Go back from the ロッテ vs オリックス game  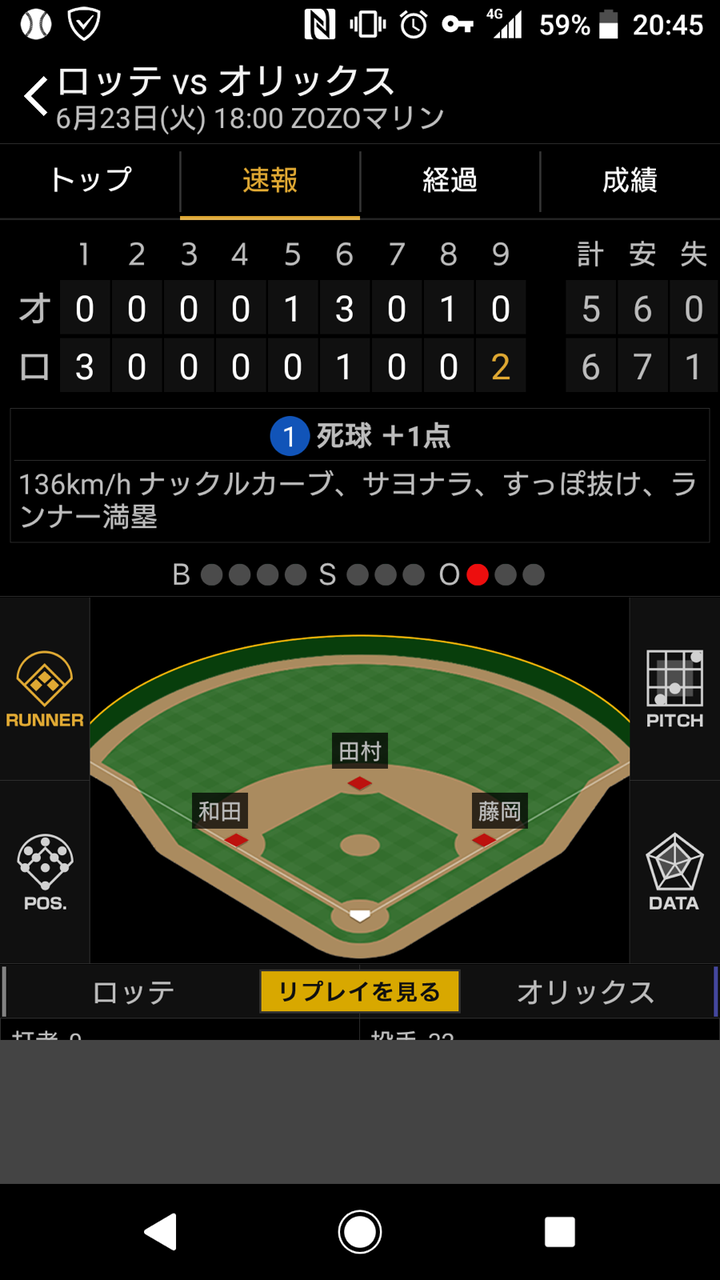36,97
